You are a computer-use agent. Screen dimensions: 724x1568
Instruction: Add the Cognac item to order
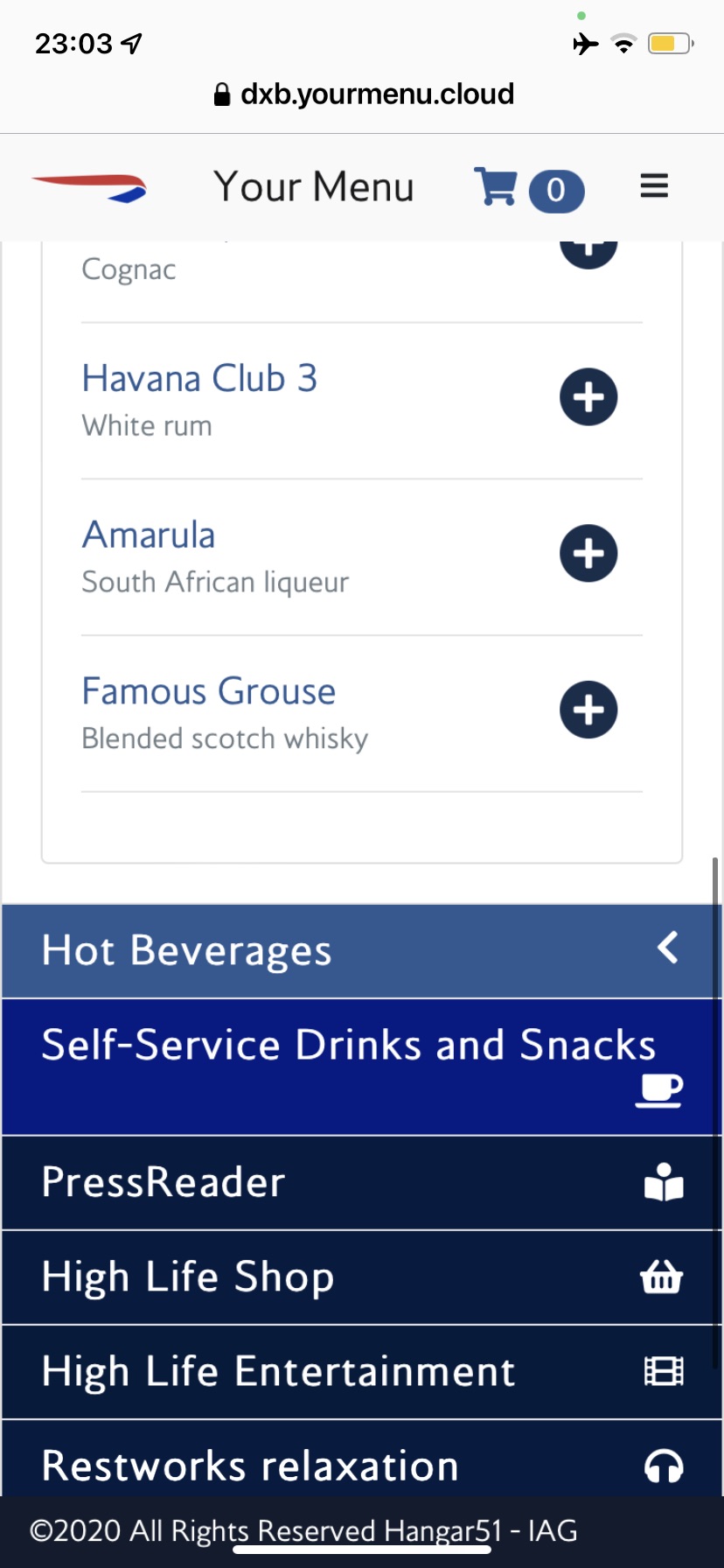pos(588,254)
